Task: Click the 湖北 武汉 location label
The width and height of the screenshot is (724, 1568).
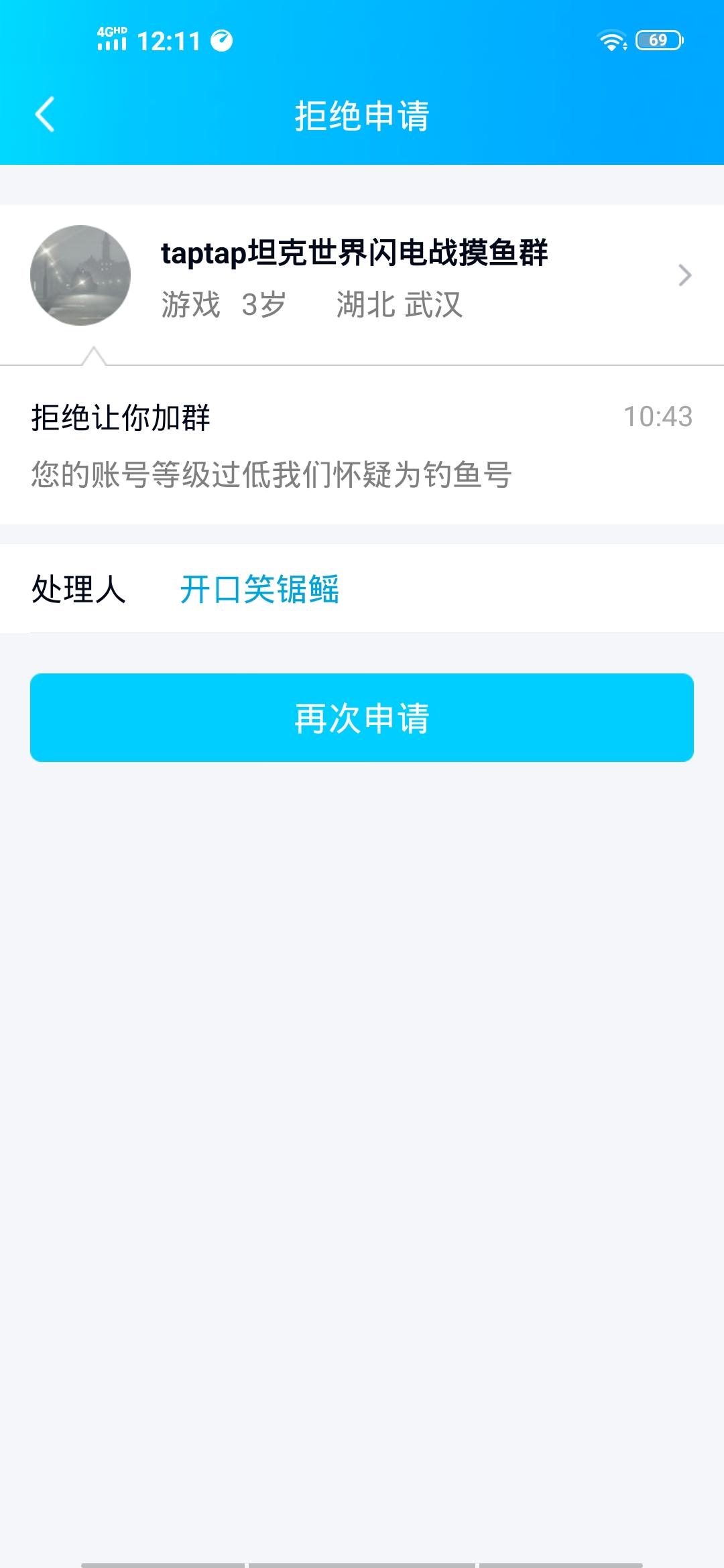Action: coord(401,303)
